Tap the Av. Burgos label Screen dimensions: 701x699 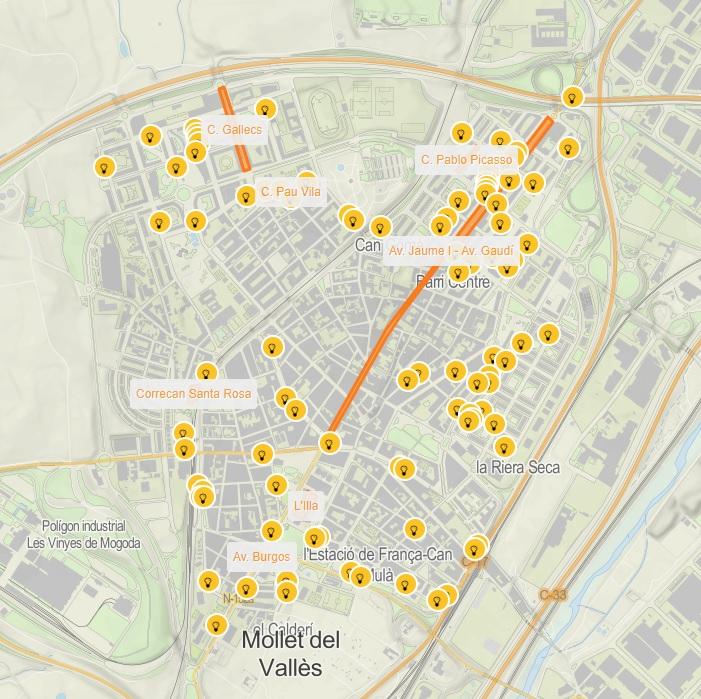[x=261, y=557]
